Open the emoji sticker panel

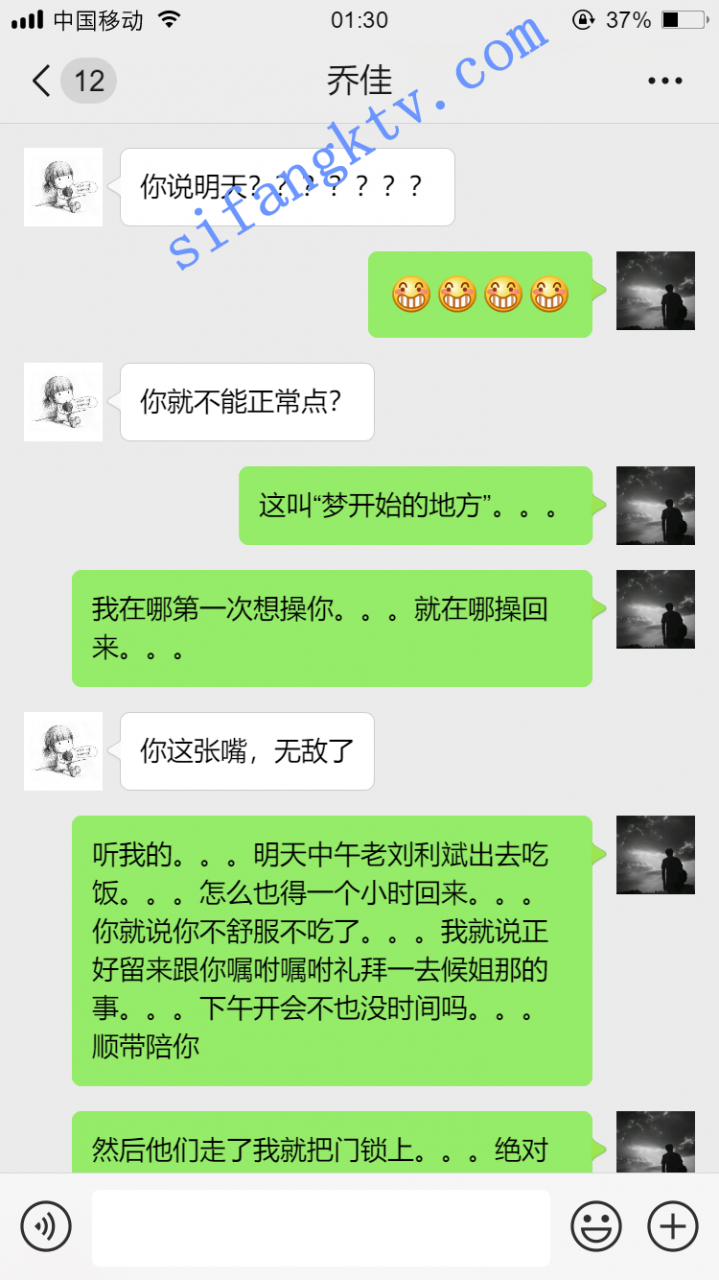tap(596, 1226)
